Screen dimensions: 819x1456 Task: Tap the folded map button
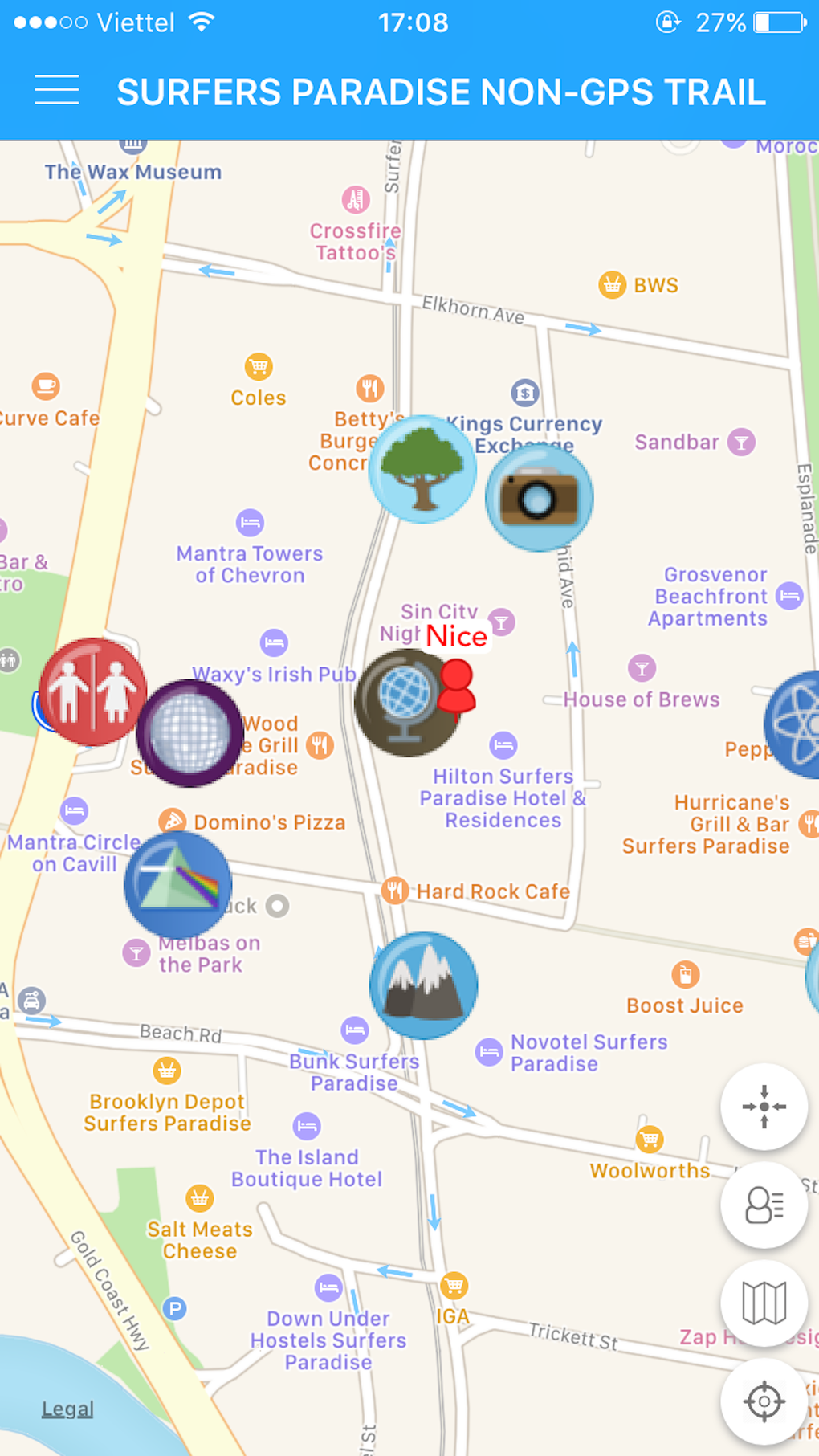point(764,1303)
